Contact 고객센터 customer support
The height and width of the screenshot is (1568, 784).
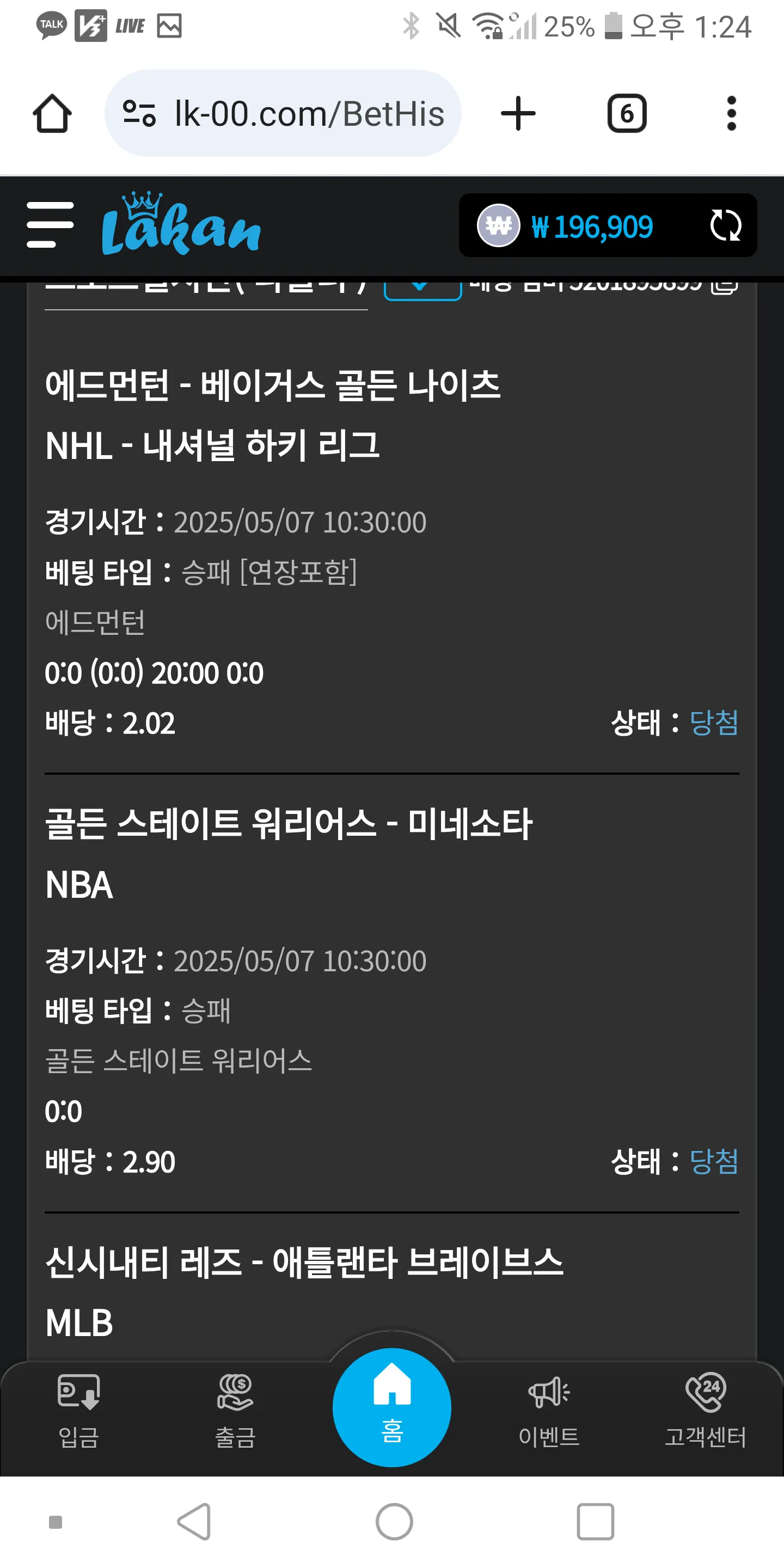coord(706,1410)
